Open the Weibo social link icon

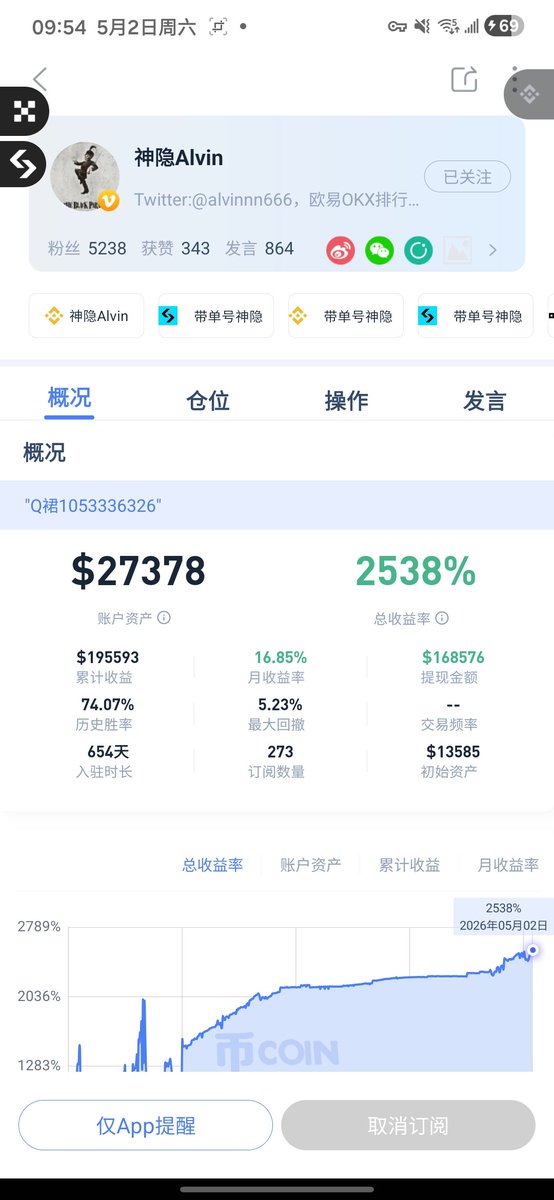341,249
